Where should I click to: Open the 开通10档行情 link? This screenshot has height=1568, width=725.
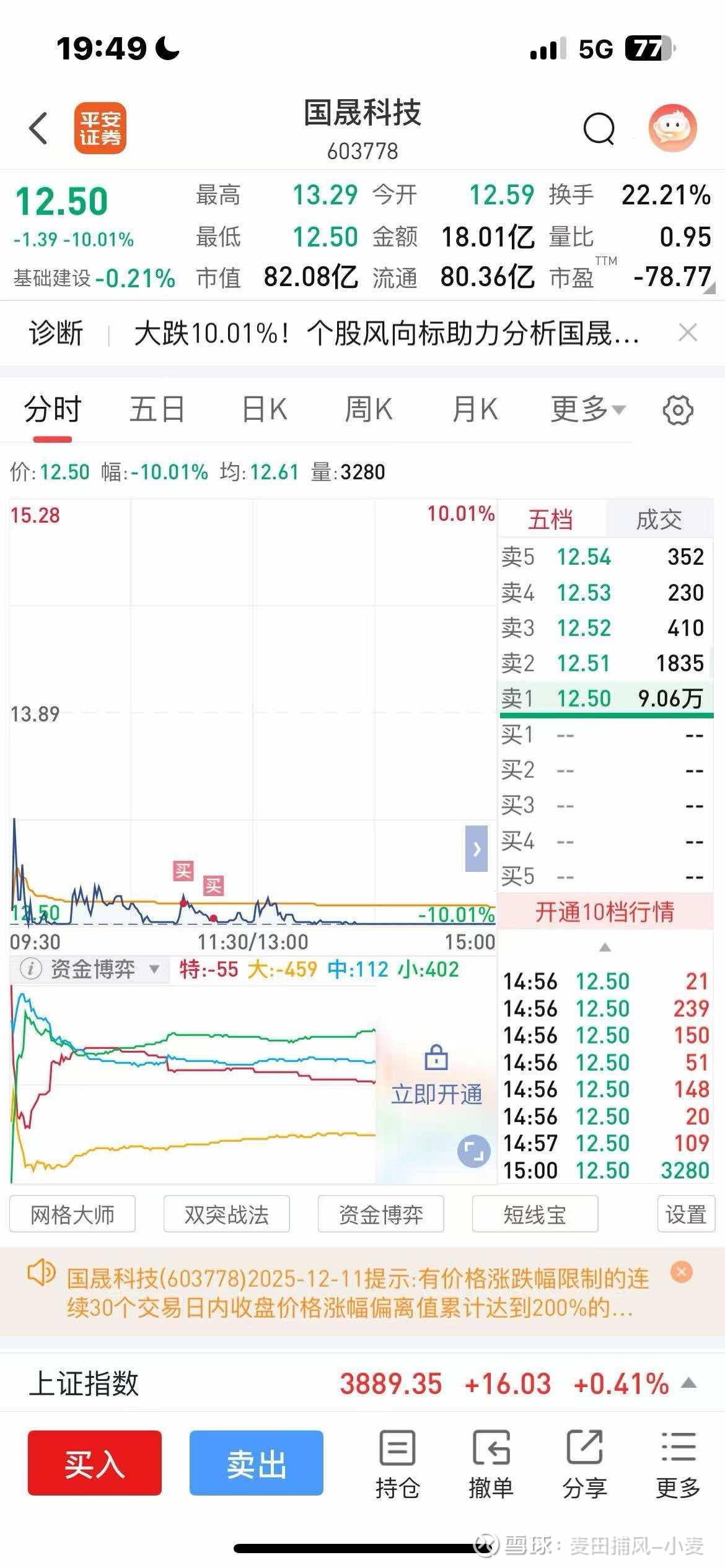tap(605, 911)
